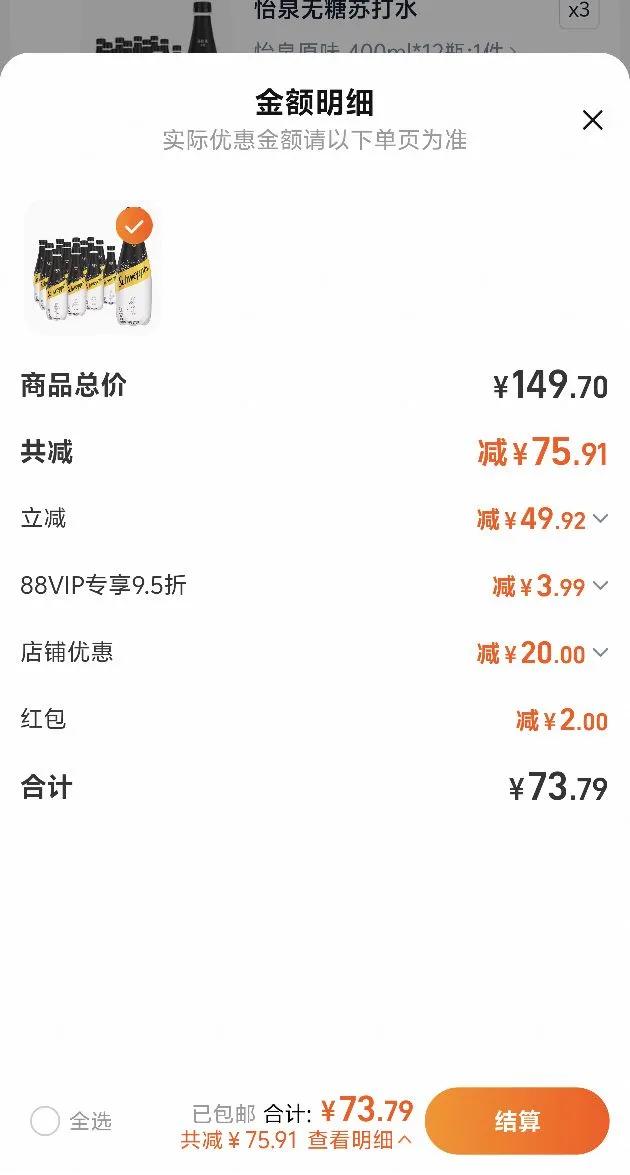The image size is (630, 1175).
Task: Tap 结算 to check out
Action: 516,1121
